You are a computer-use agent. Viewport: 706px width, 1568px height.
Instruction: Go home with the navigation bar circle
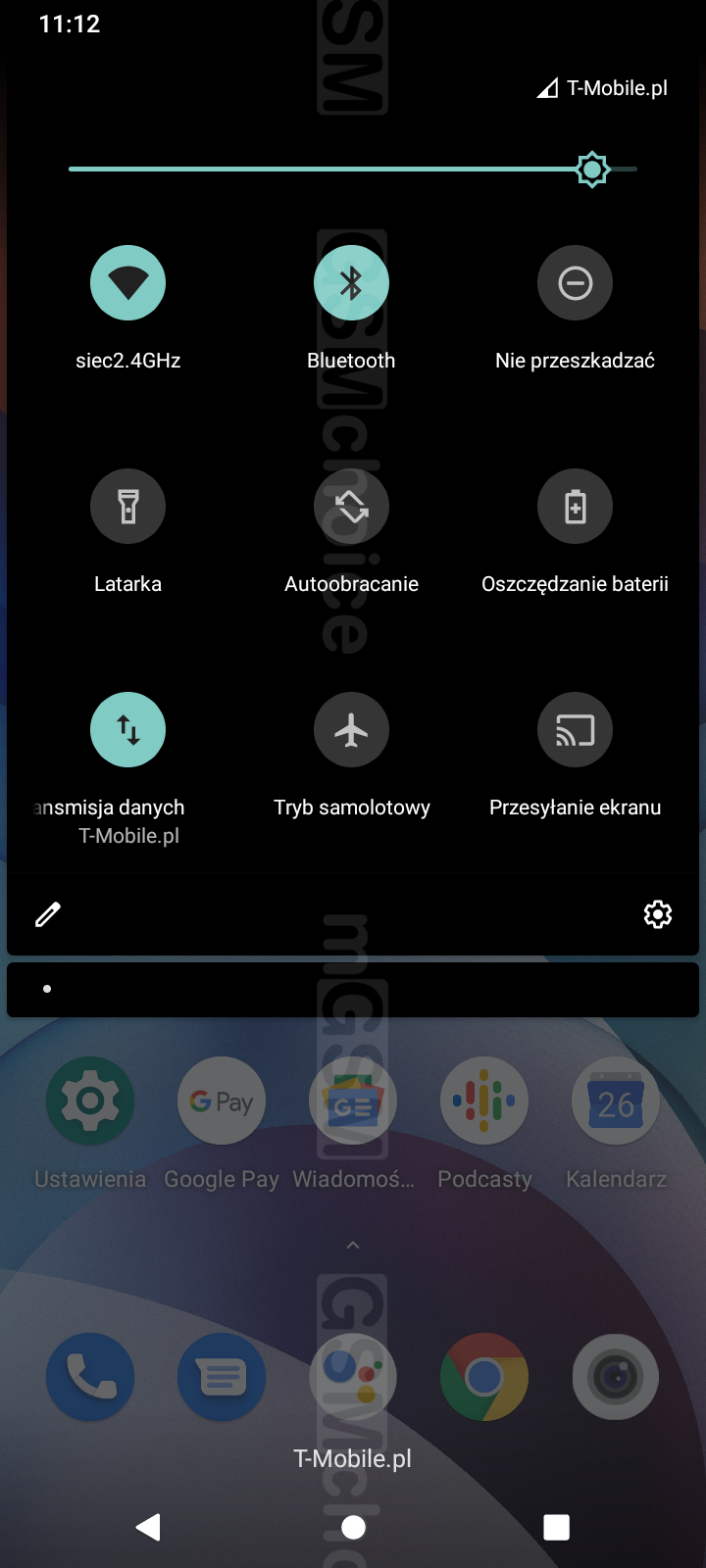click(x=353, y=1527)
